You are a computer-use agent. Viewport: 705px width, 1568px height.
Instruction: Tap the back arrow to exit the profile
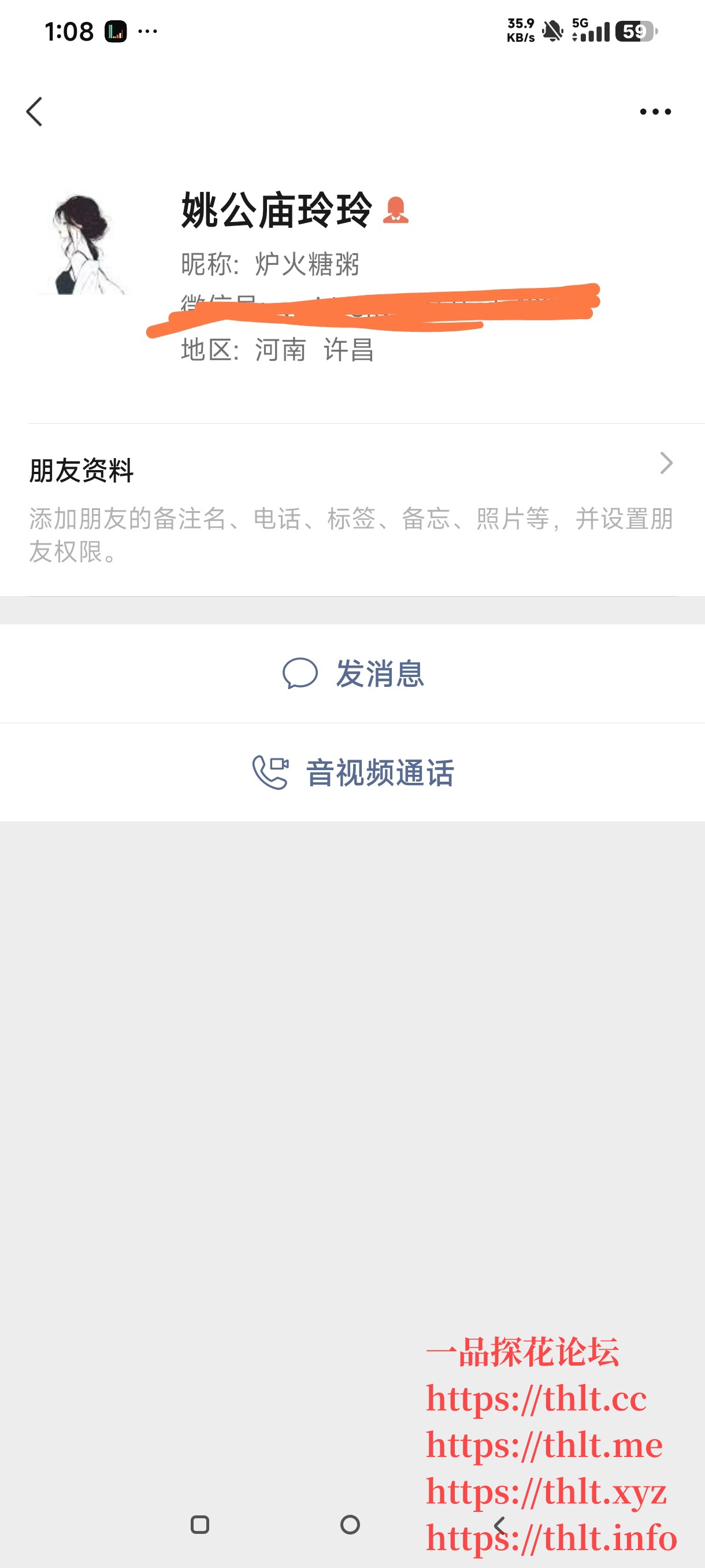point(35,111)
